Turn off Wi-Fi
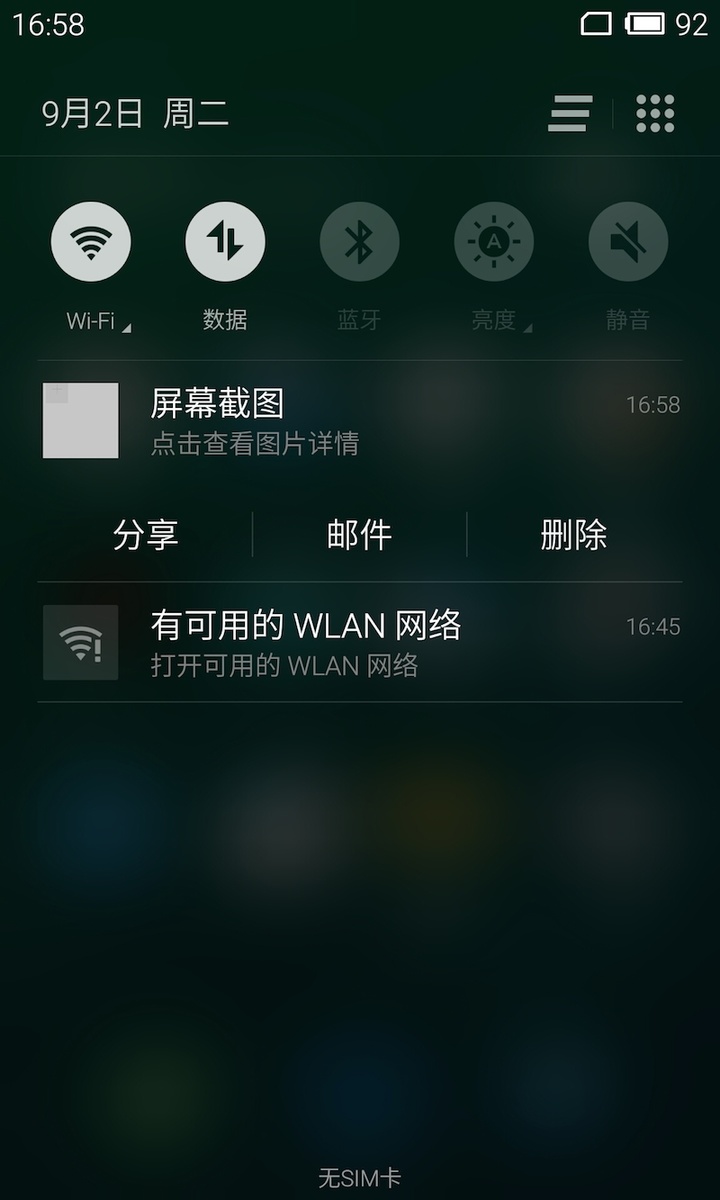Screen dimensions: 720x1200 tap(91, 242)
